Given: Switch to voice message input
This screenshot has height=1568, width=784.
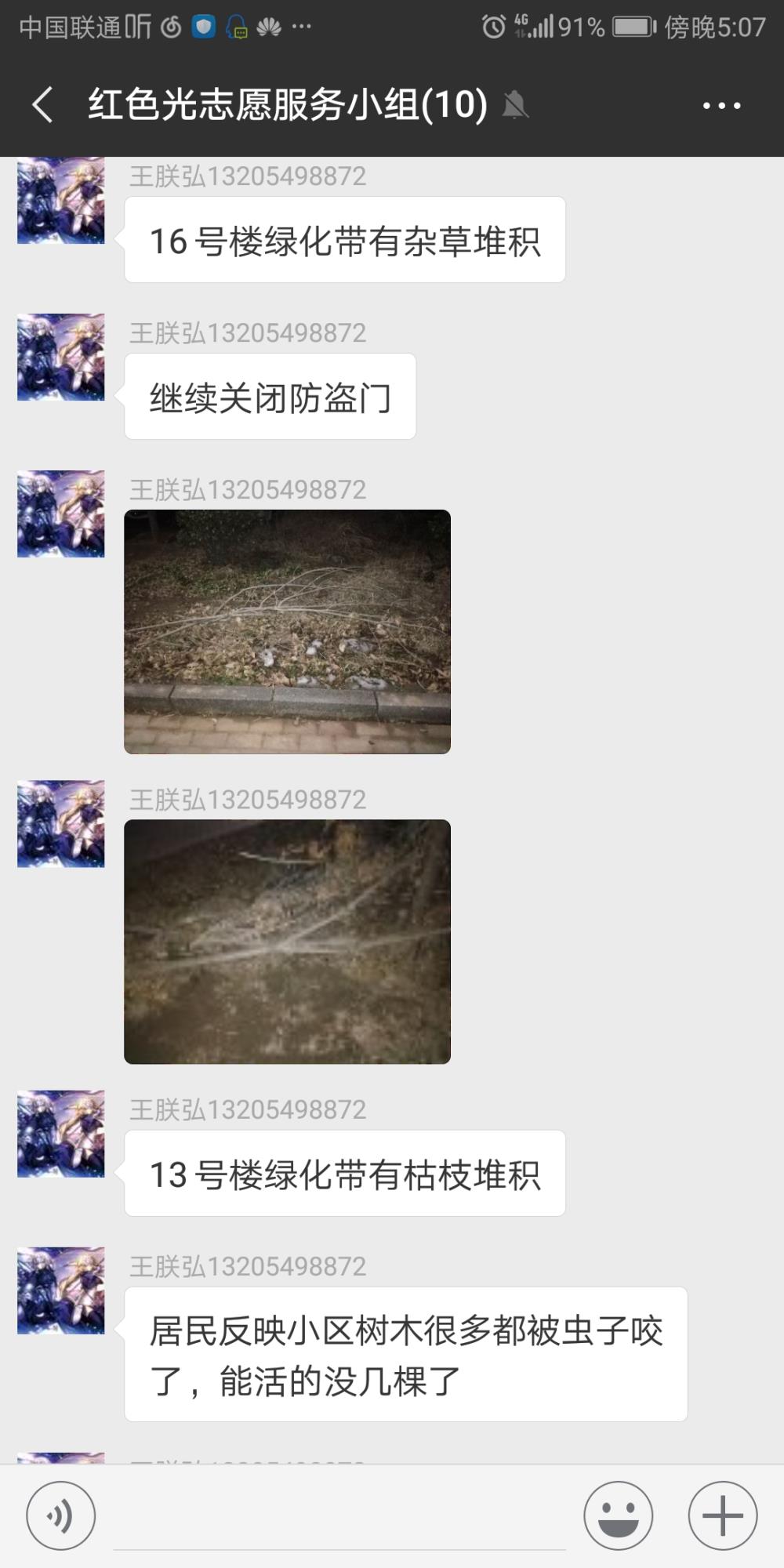Looking at the screenshot, I should [x=61, y=1515].
